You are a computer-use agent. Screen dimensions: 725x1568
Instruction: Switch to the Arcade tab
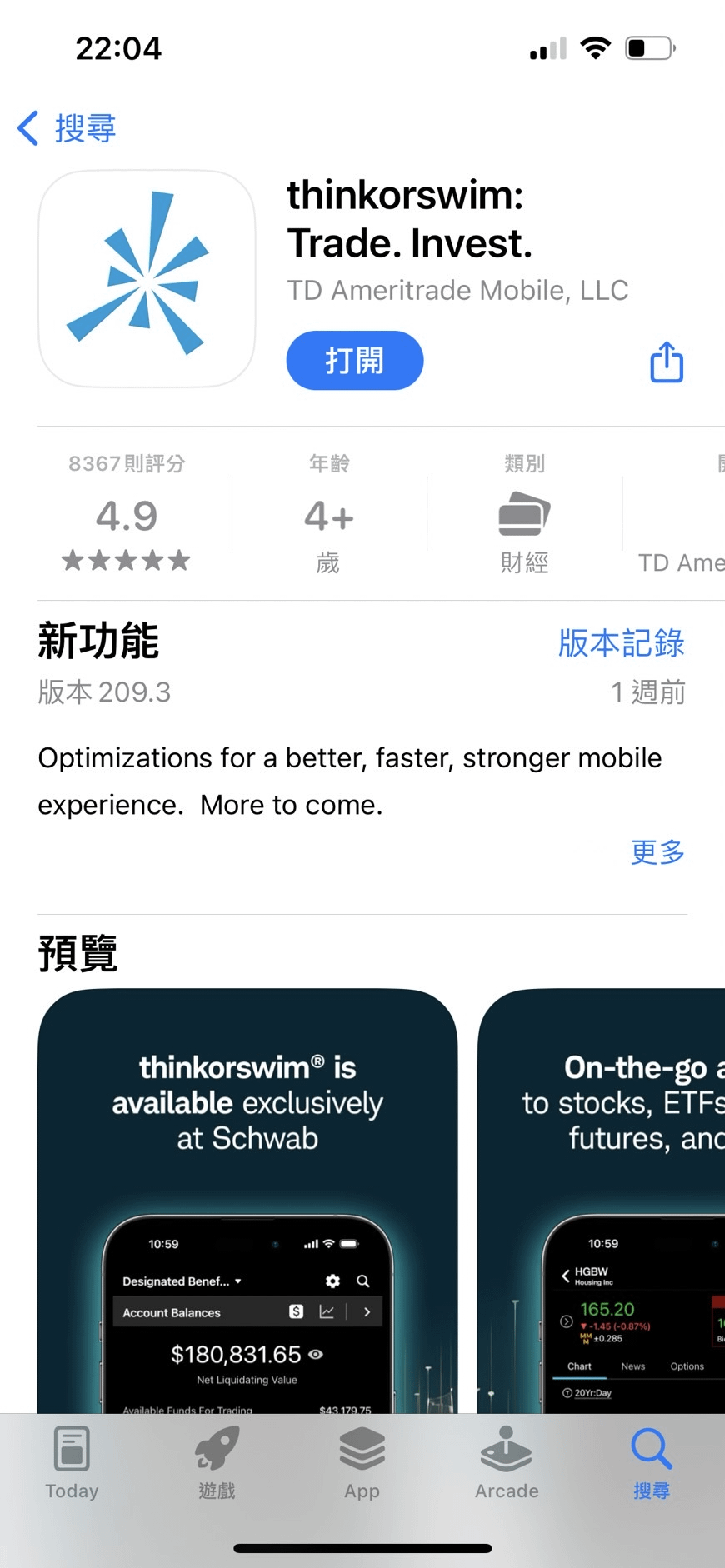tap(507, 1463)
